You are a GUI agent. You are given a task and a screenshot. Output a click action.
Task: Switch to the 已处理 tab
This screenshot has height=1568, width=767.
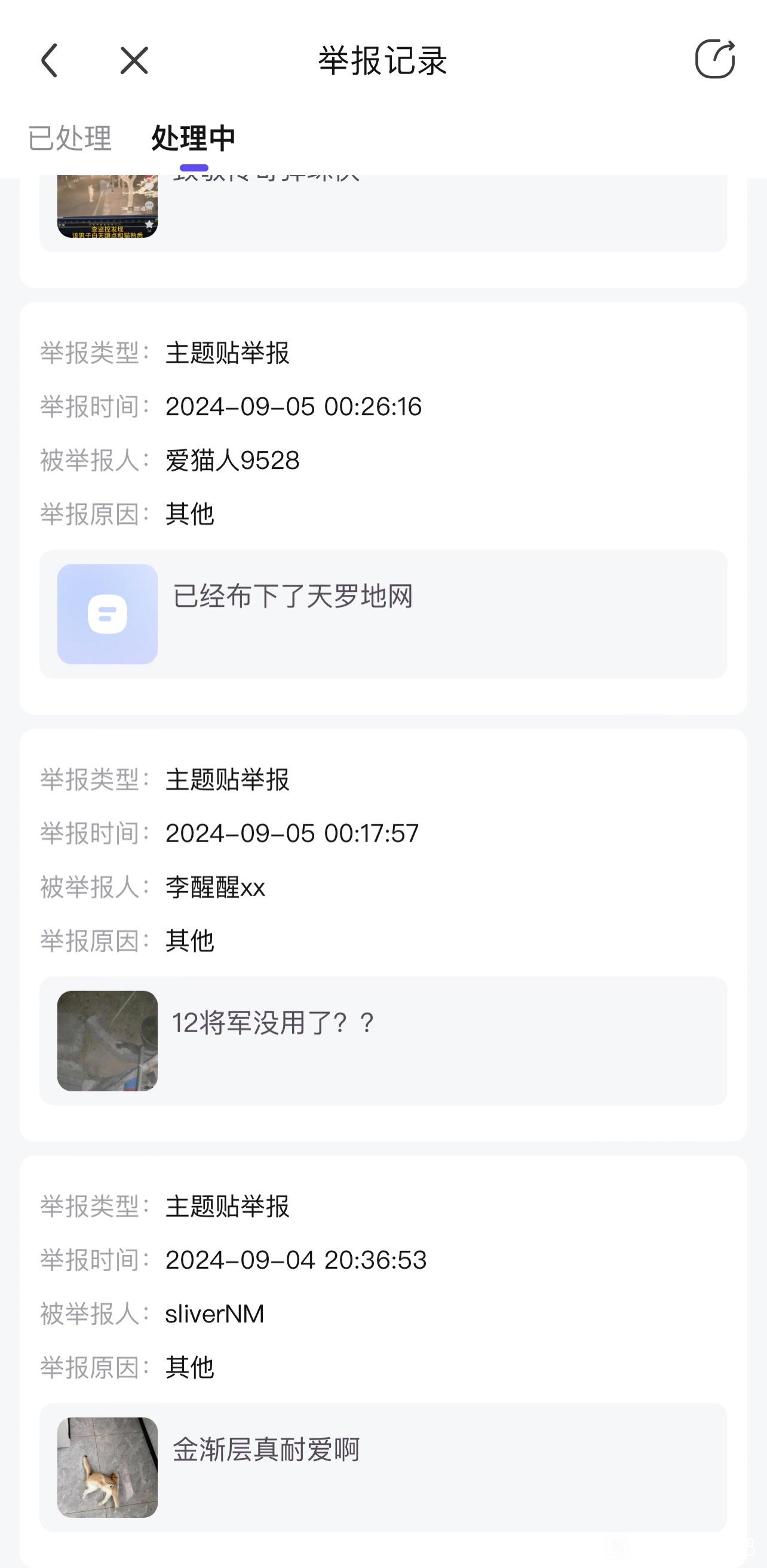[x=70, y=137]
